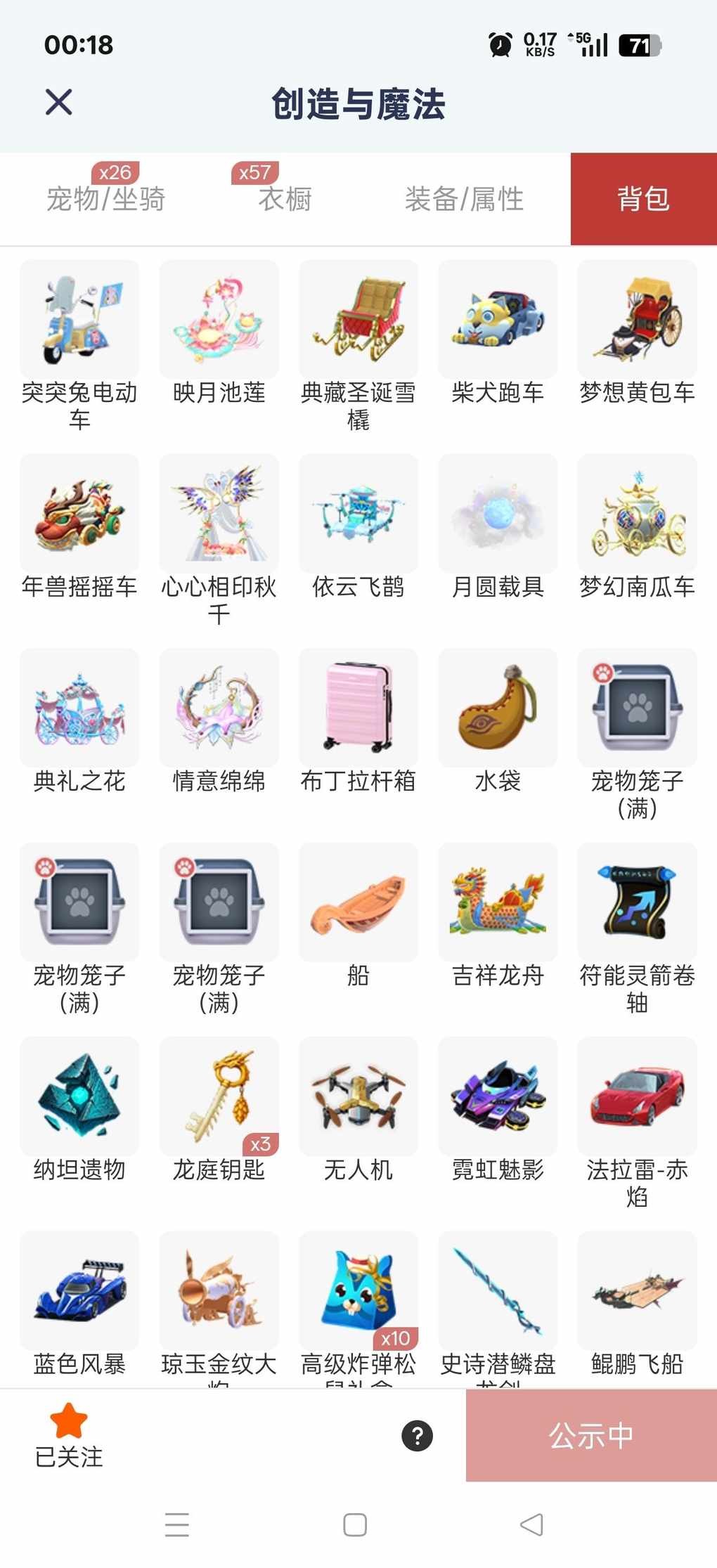Tap the 公示中 button
The width and height of the screenshot is (717, 1568).
pos(591,1435)
